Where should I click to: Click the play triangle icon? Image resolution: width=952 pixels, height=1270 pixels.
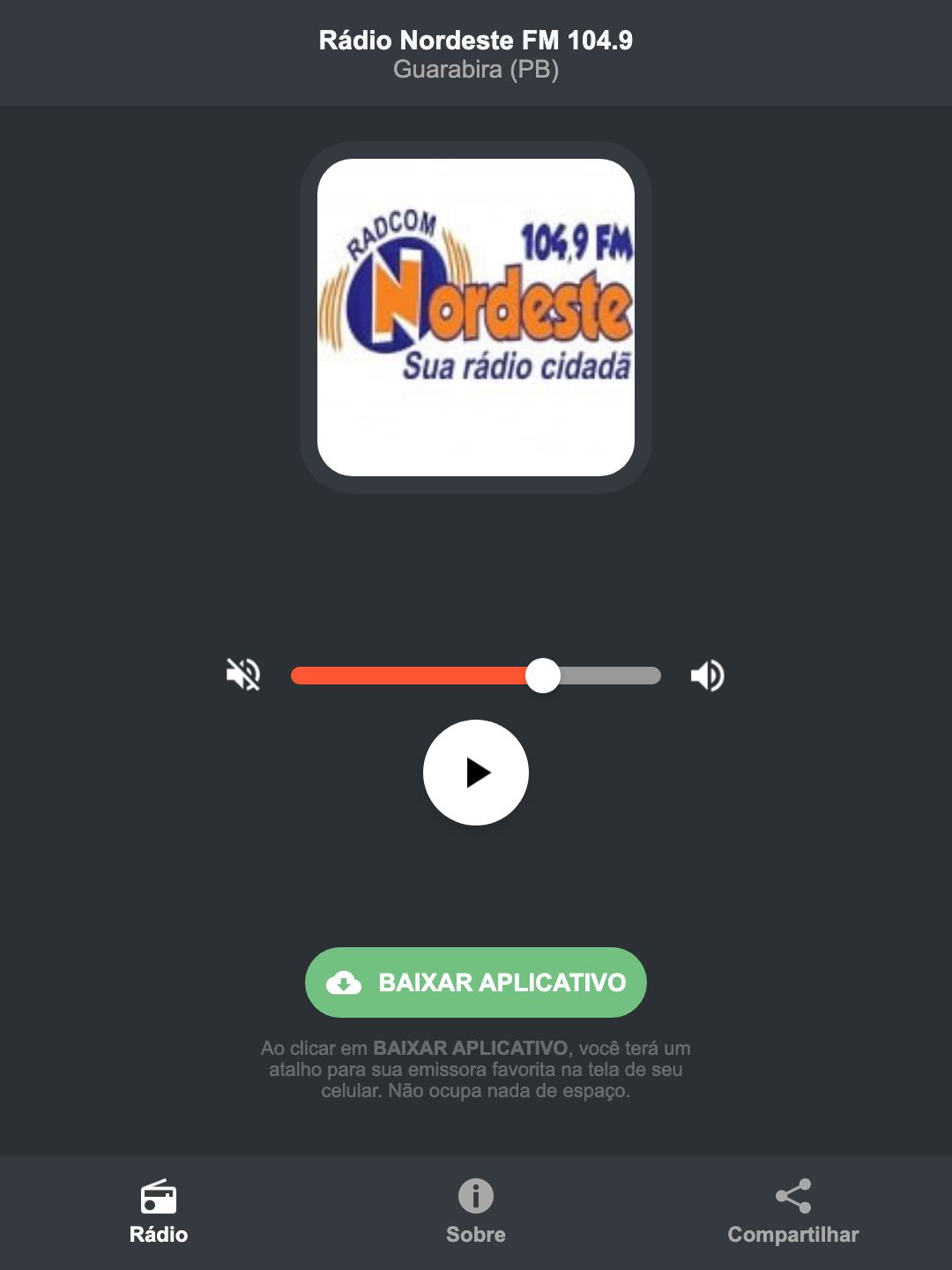pyautogui.click(x=480, y=773)
